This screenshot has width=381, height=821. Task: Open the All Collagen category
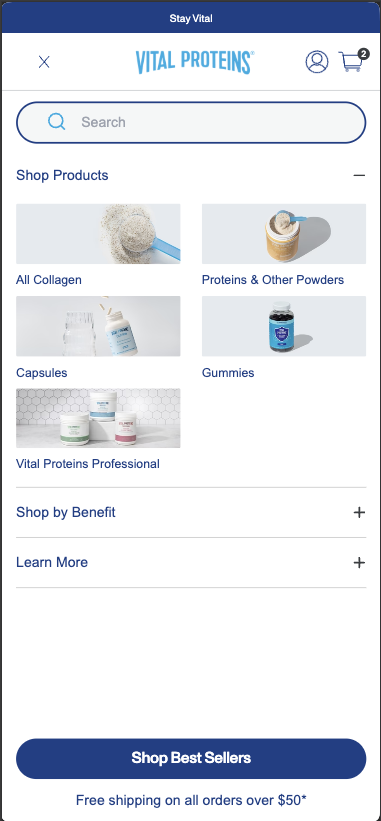pyautogui.click(x=98, y=245)
